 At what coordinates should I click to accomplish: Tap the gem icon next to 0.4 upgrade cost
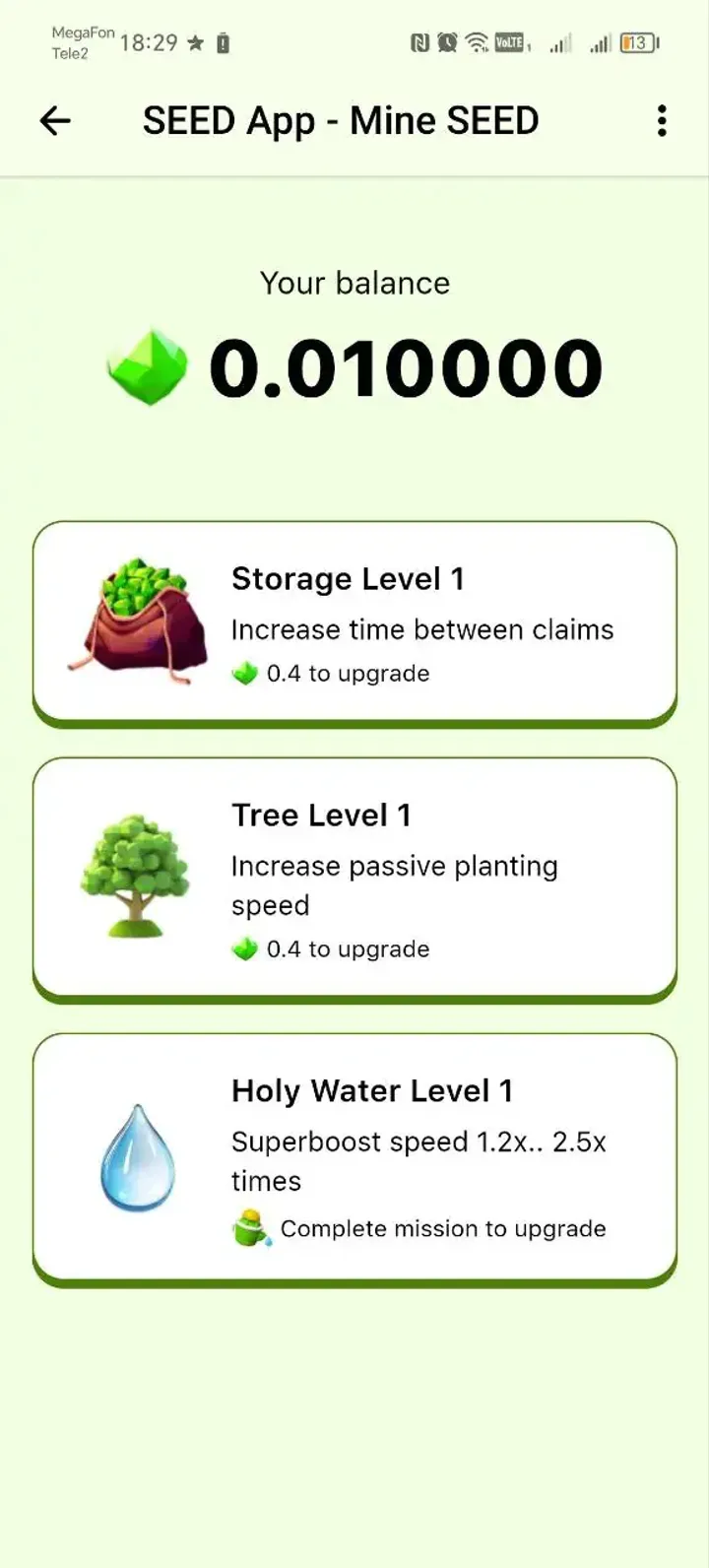click(x=246, y=674)
